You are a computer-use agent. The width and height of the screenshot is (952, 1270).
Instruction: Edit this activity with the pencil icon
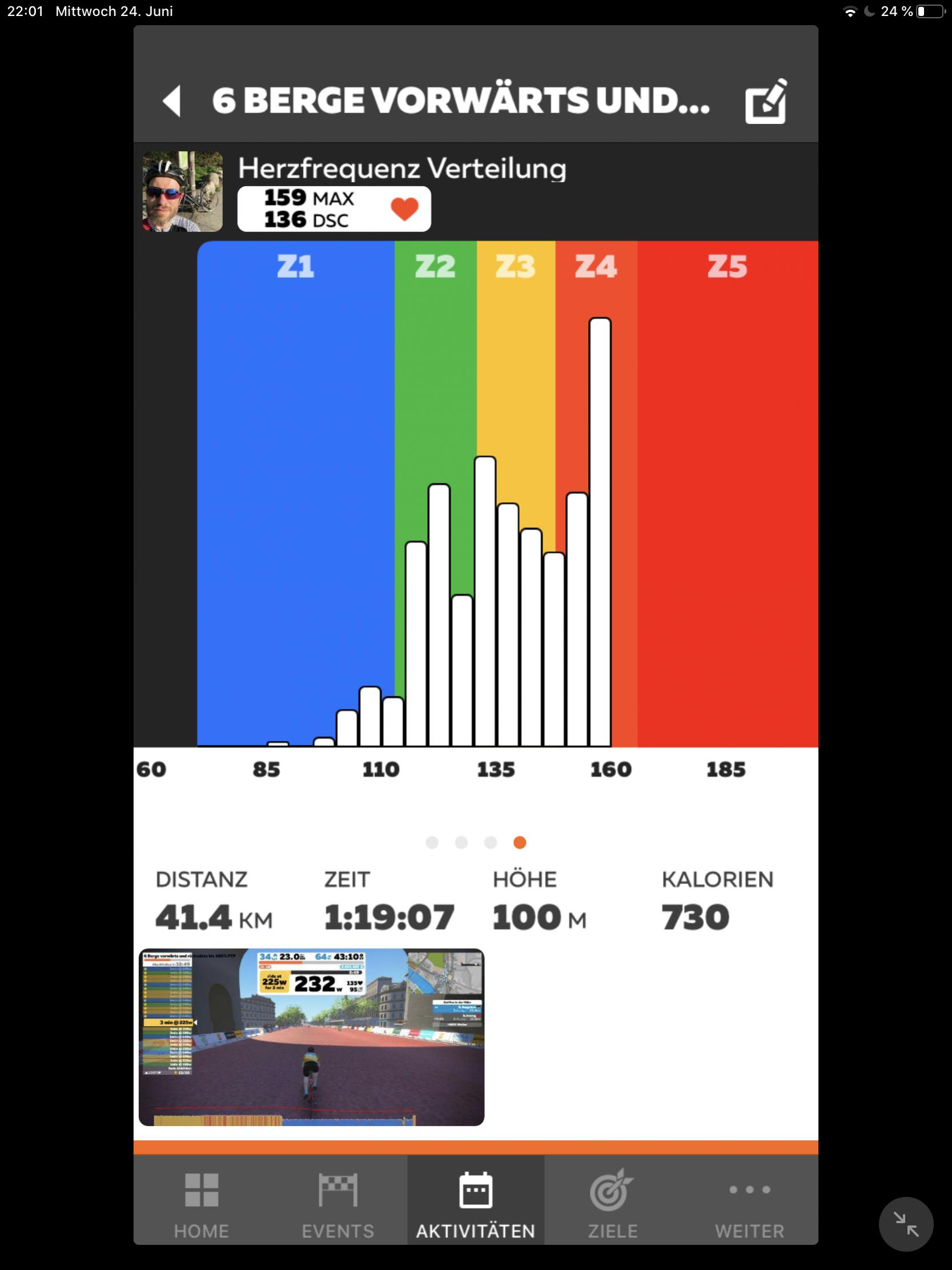point(765,101)
